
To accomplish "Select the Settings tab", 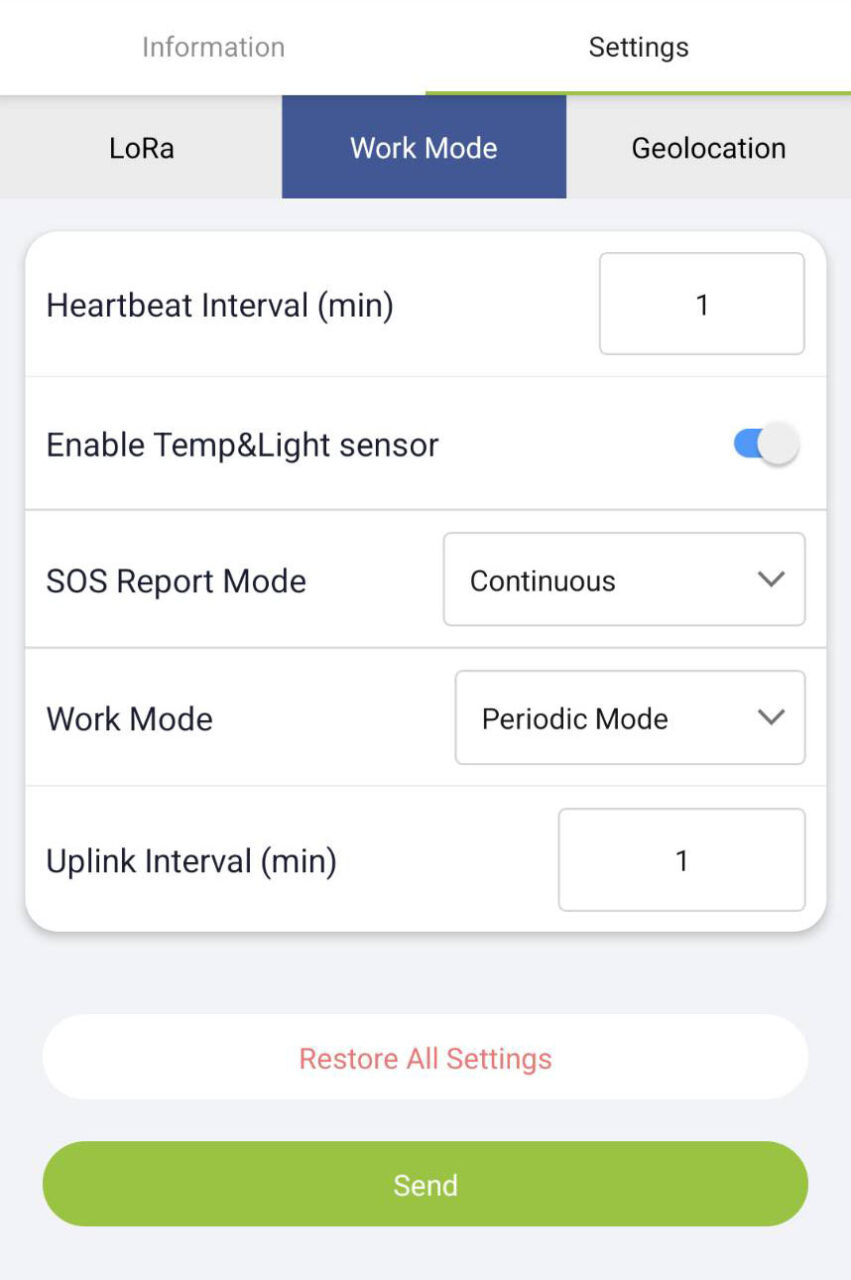I will [638, 47].
